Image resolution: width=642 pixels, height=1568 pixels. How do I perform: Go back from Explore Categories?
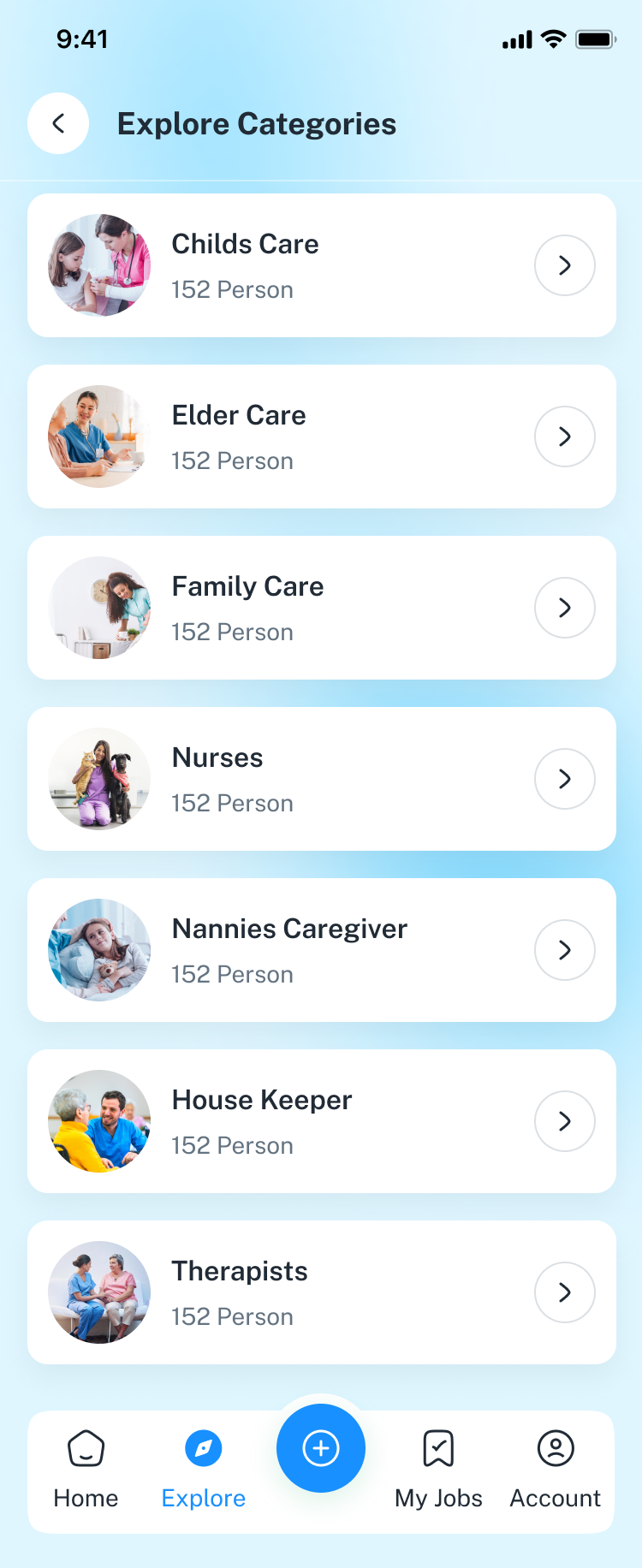[x=58, y=123]
